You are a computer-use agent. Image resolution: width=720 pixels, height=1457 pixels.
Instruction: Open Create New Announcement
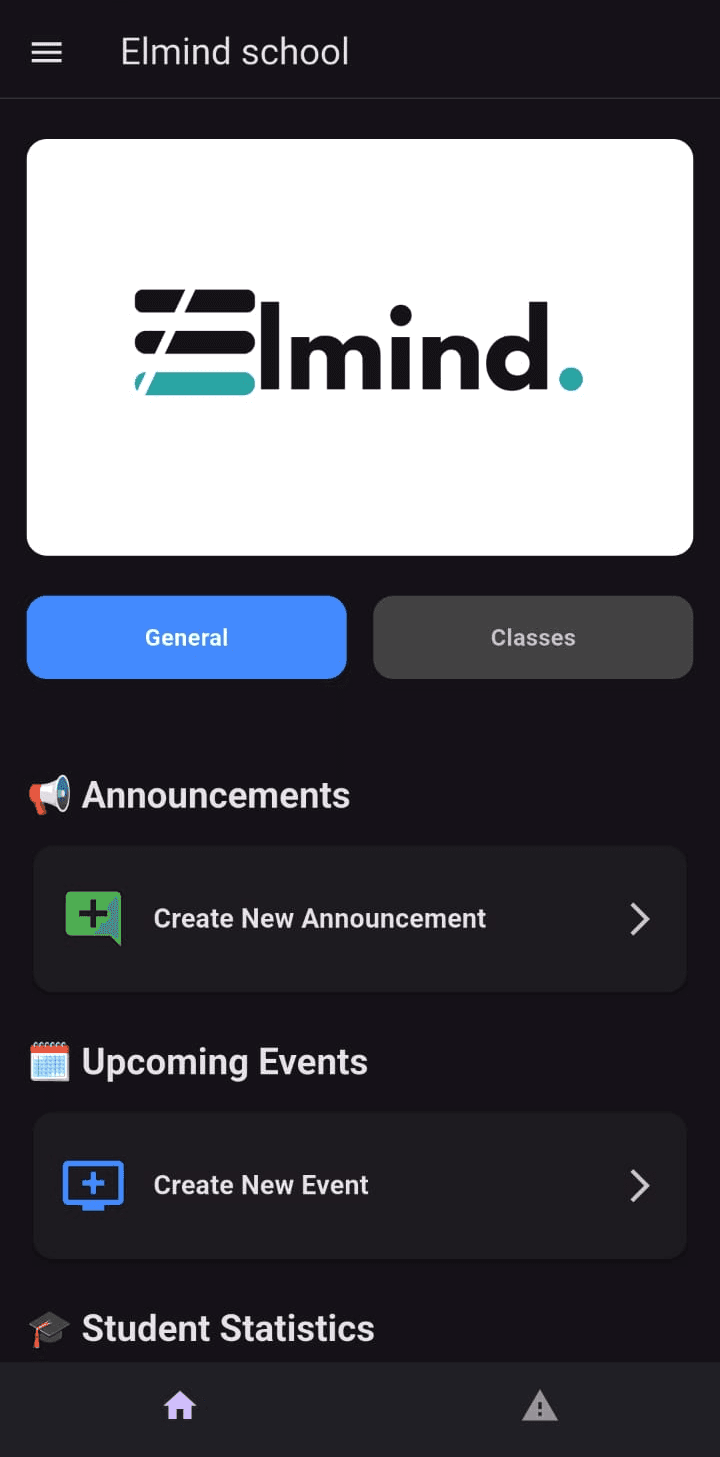click(x=319, y=918)
